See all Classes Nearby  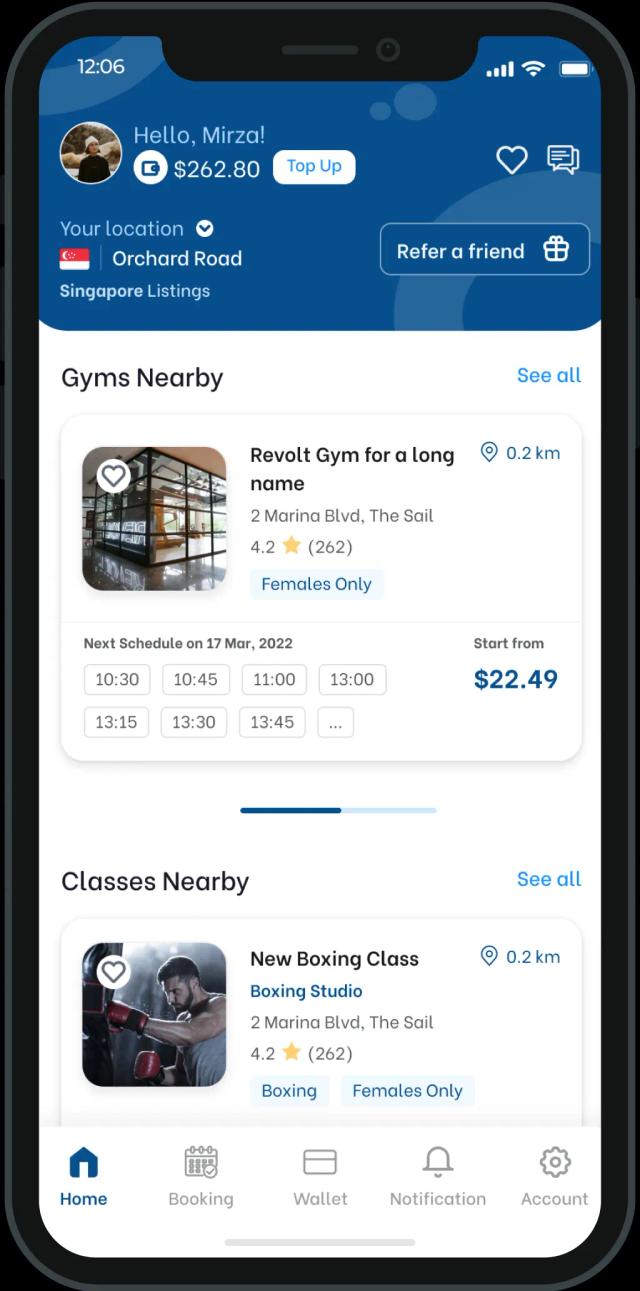pyautogui.click(x=548, y=879)
